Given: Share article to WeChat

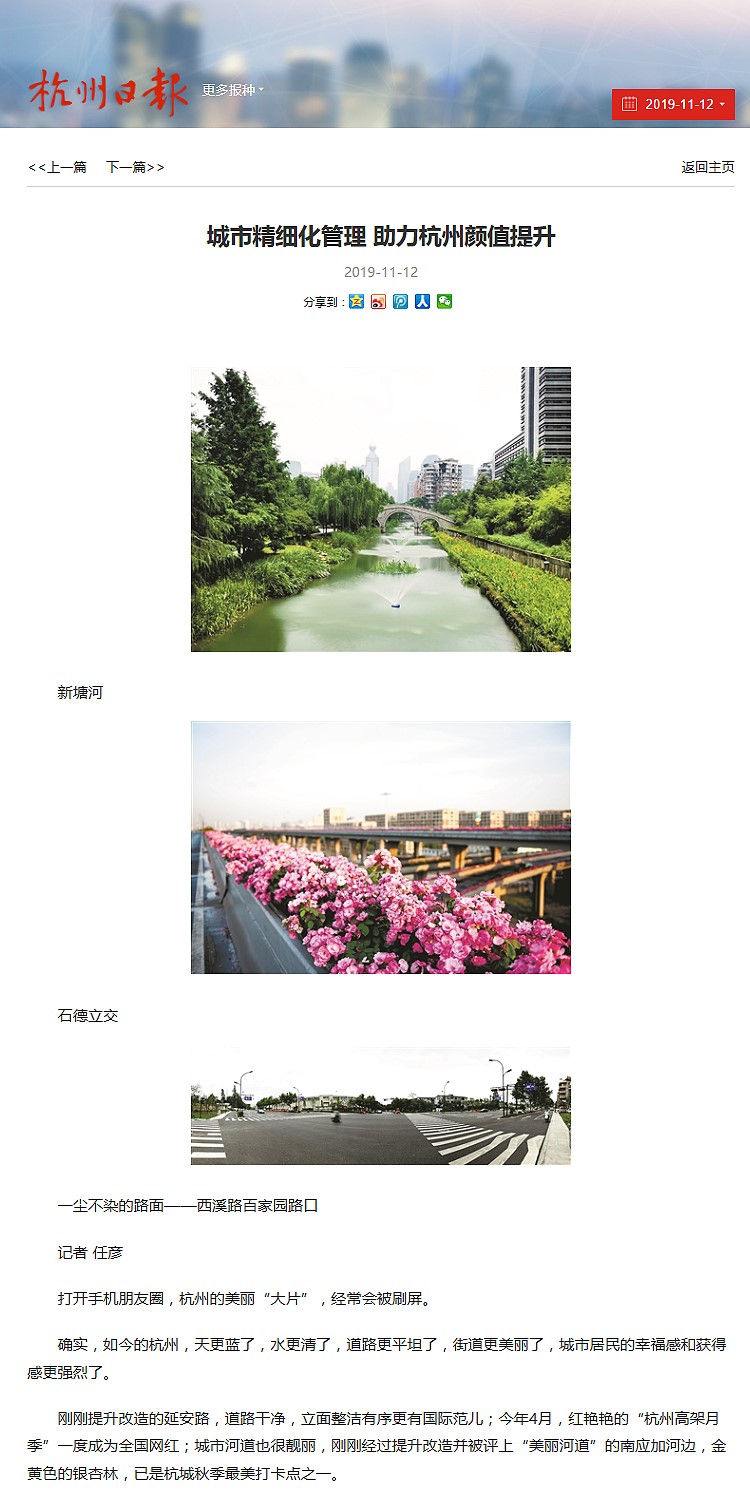Looking at the screenshot, I should tap(444, 301).
